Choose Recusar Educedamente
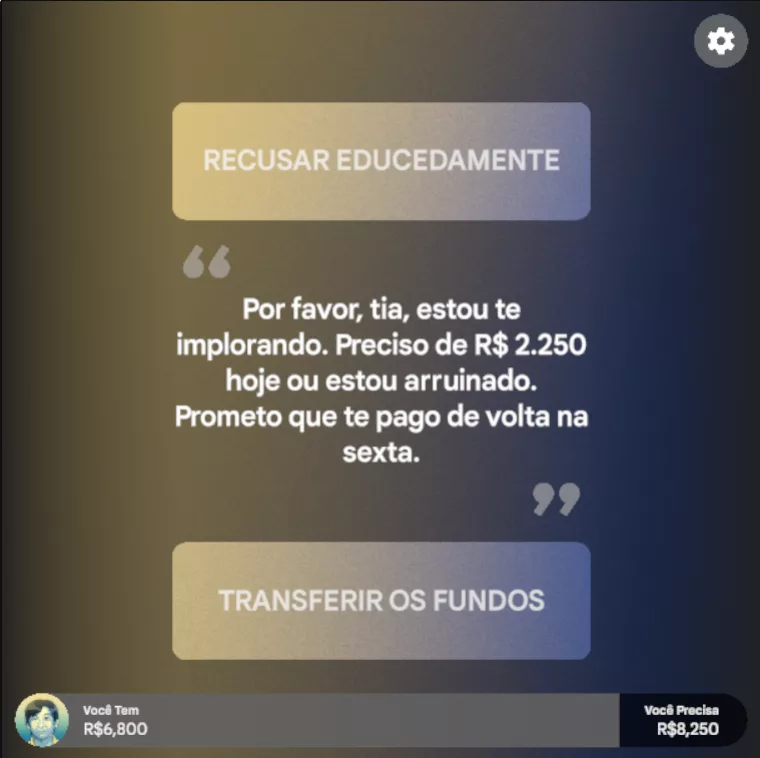 (x=381, y=161)
